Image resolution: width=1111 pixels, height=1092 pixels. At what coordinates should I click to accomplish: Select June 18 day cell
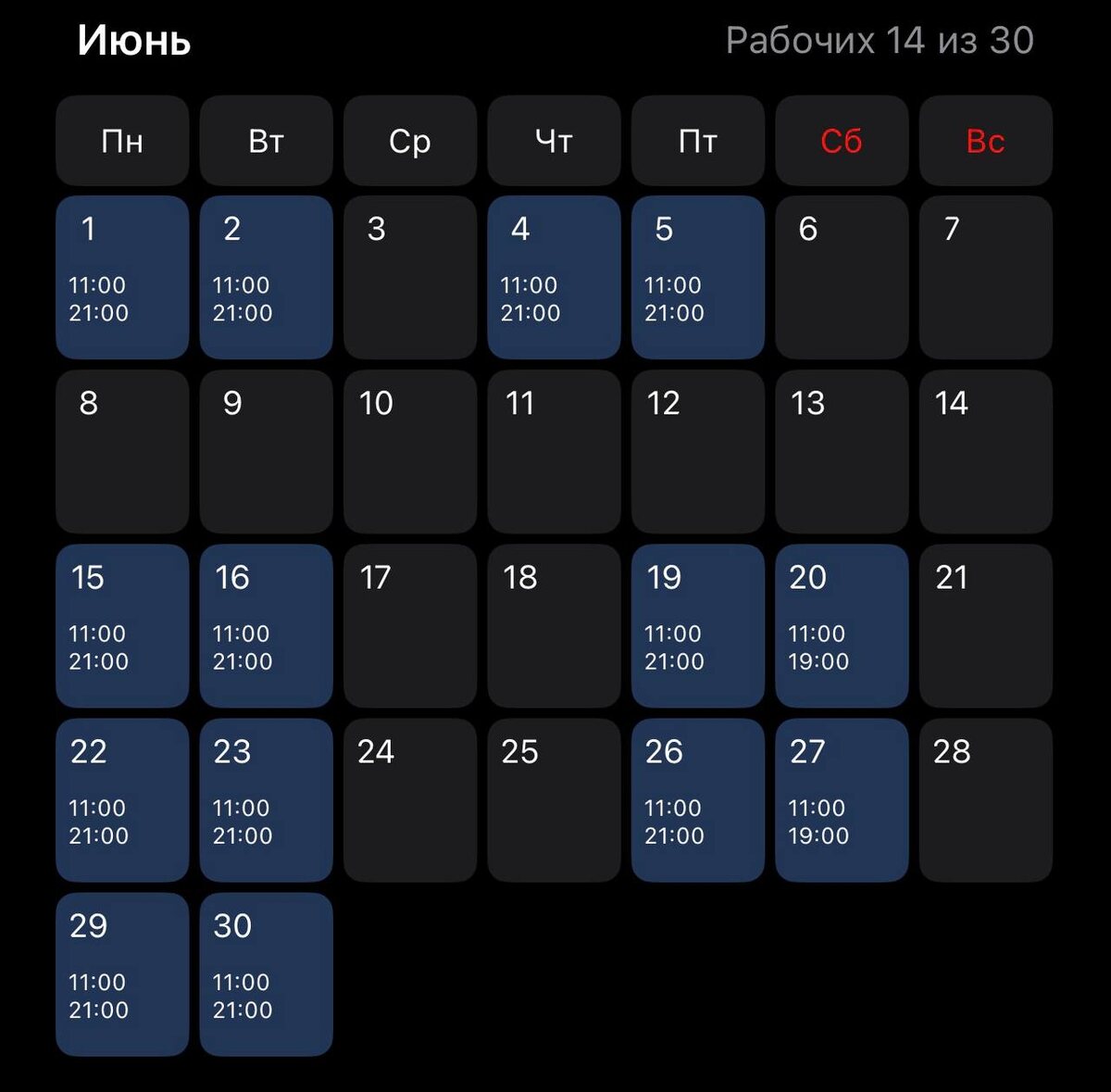click(555, 626)
